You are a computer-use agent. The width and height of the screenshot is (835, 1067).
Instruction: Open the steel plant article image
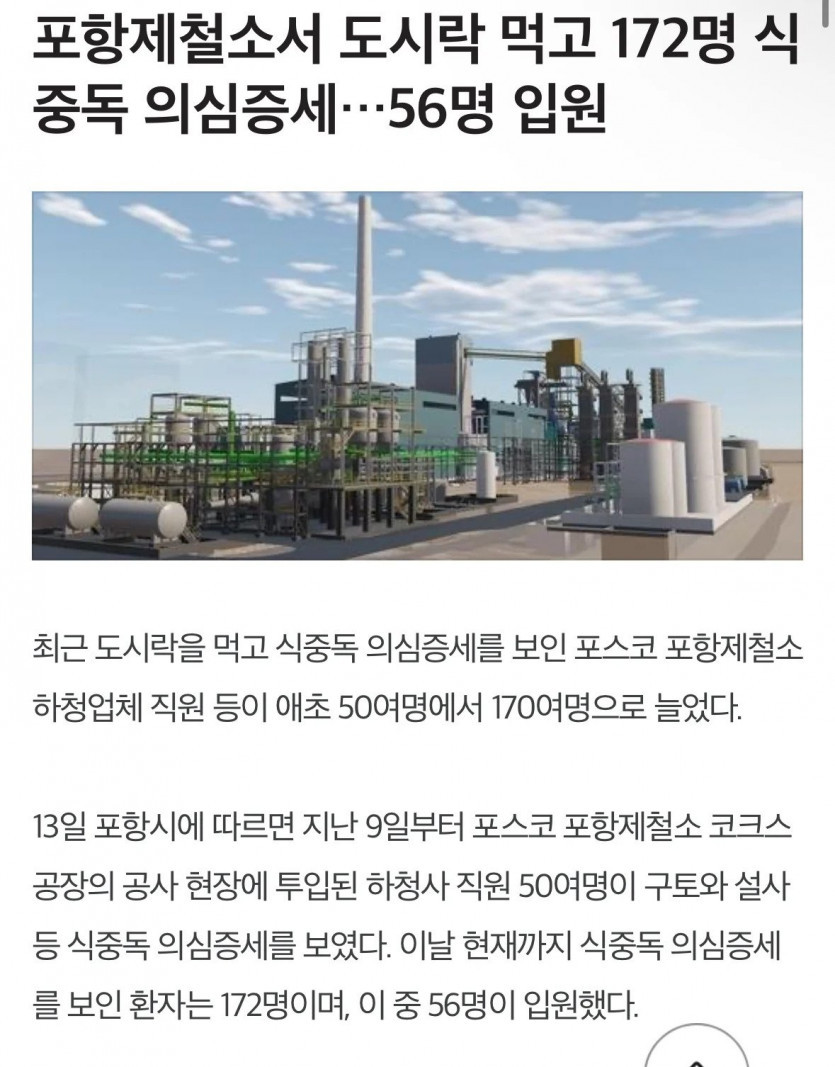pos(417,375)
